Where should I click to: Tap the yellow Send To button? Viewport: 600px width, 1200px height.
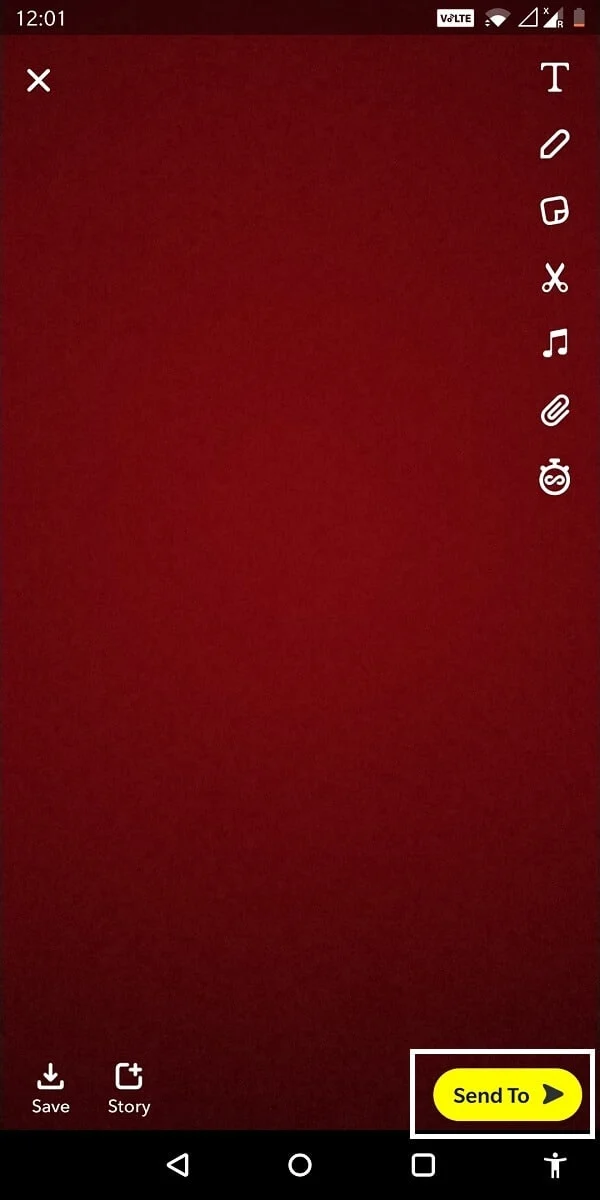[x=507, y=1095]
